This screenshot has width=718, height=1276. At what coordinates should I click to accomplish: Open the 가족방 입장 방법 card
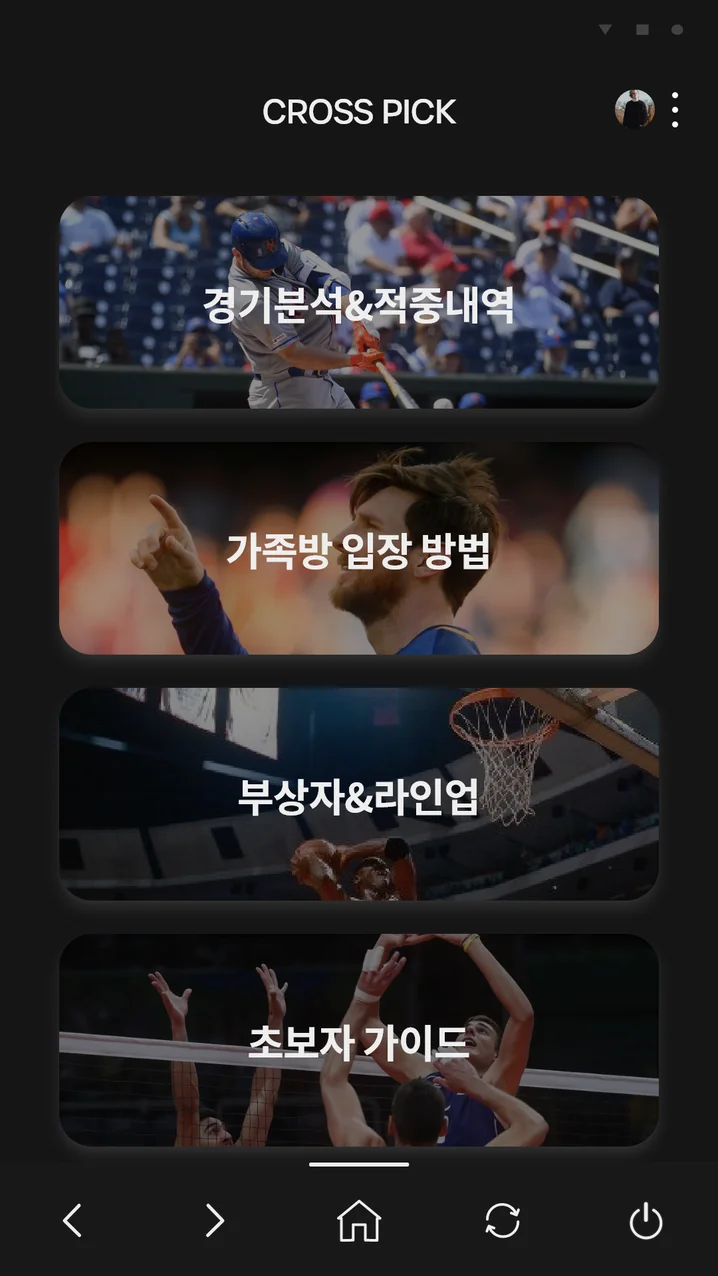pos(358,549)
